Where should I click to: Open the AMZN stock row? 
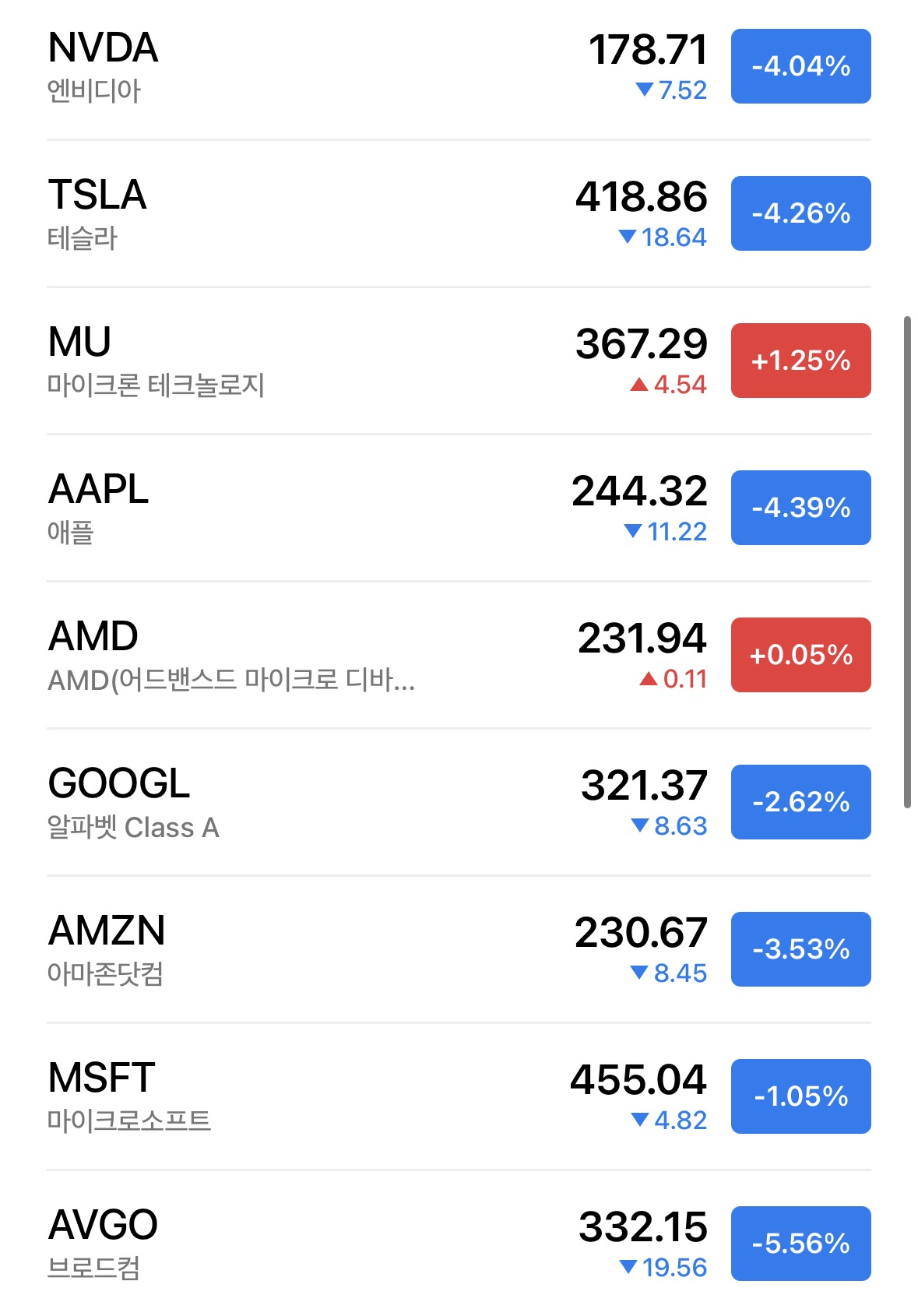[x=459, y=949]
